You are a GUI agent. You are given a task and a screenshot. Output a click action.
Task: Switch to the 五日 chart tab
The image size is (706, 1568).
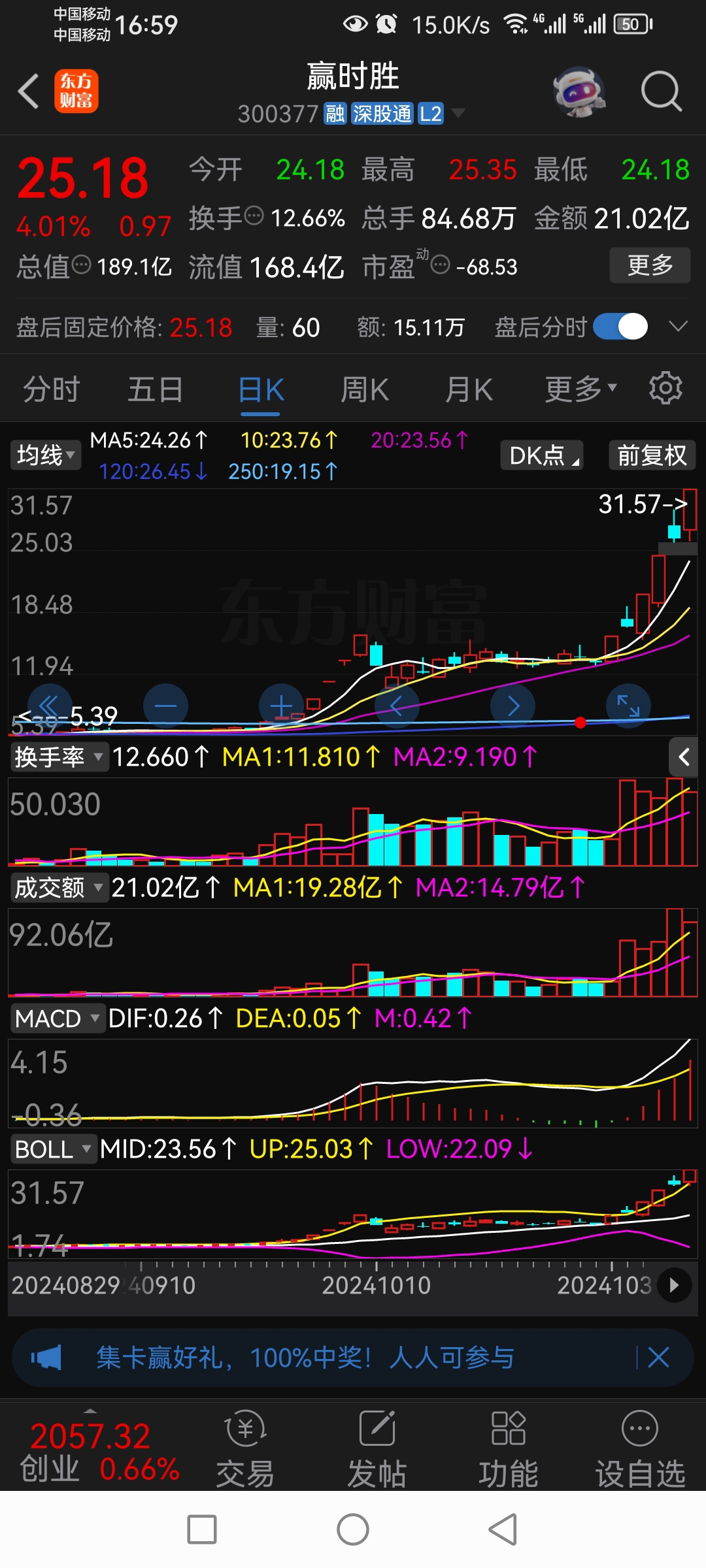pyautogui.click(x=155, y=389)
